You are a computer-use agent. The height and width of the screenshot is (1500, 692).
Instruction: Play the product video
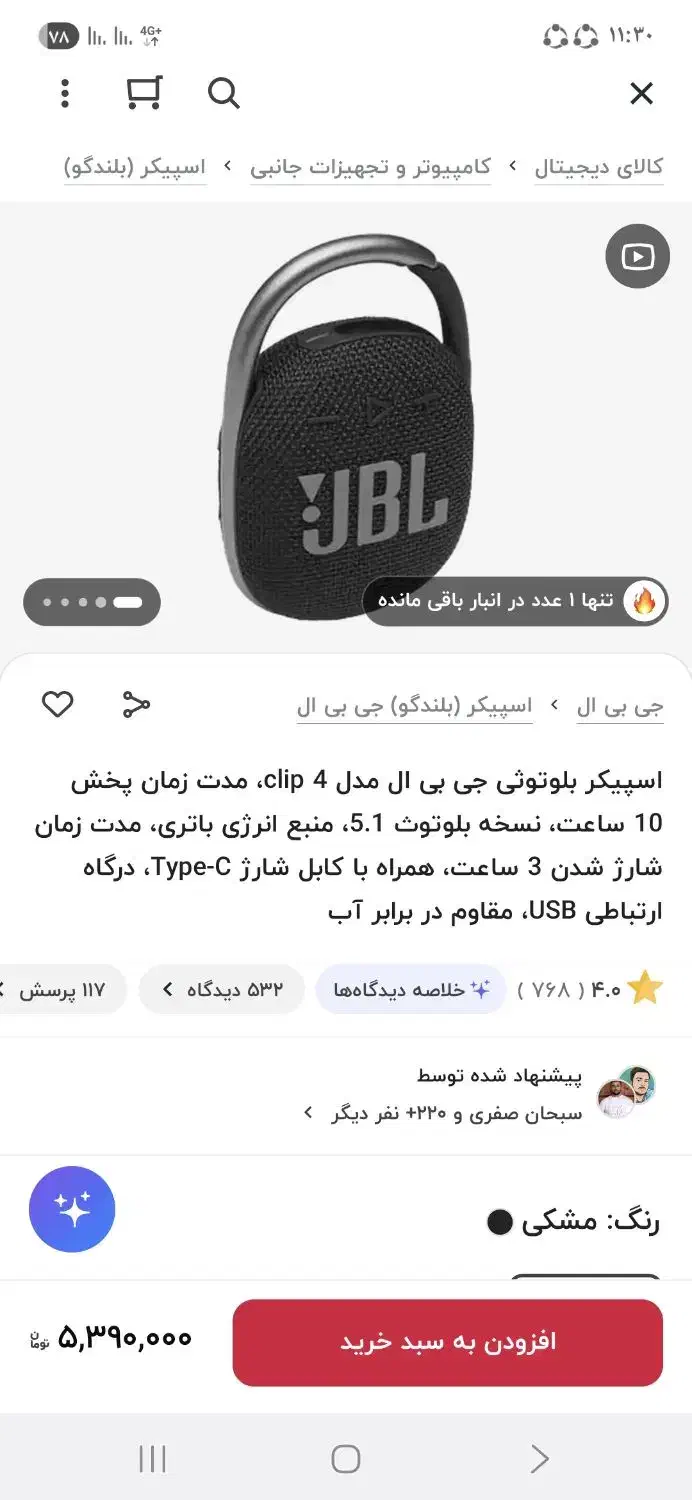(x=637, y=257)
